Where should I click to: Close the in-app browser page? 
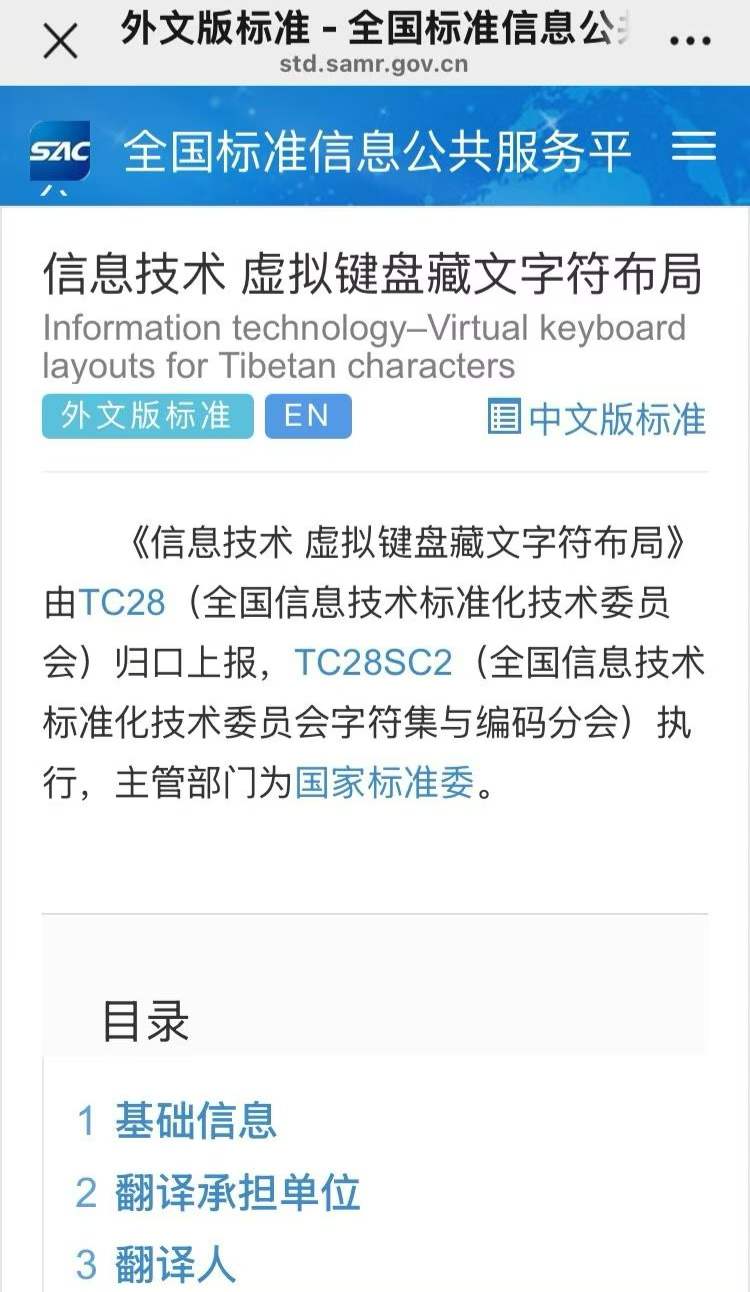click(x=61, y=43)
